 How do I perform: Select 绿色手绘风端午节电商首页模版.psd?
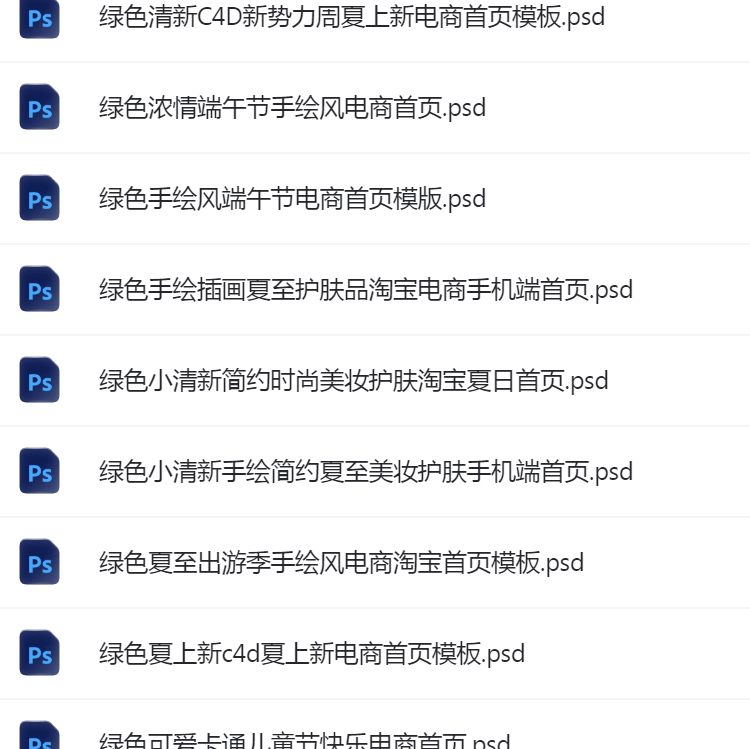point(292,199)
